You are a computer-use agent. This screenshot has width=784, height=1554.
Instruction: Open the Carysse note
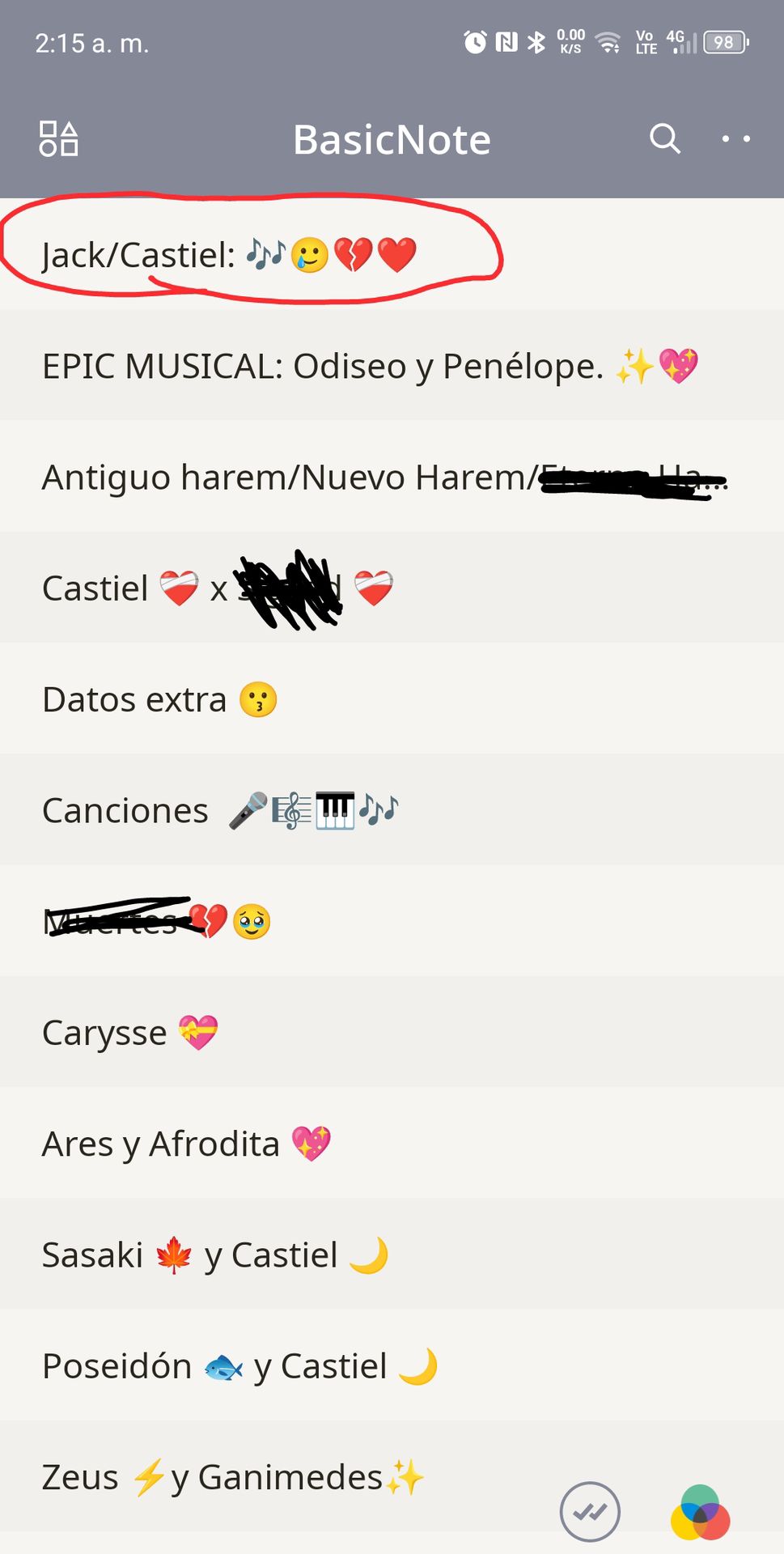129,1033
